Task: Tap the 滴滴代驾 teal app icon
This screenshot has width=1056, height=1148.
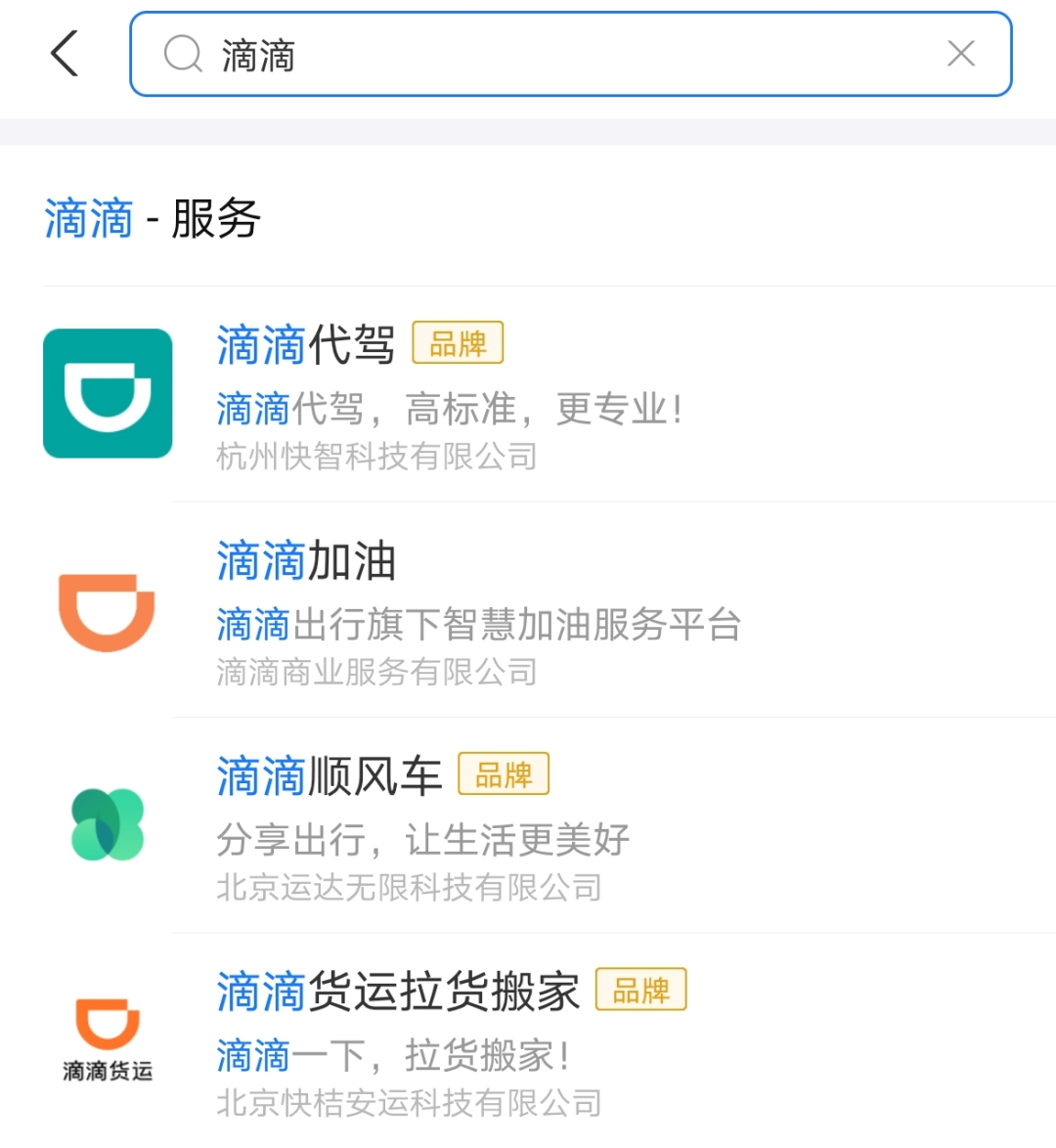Action: [x=108, y=392]
